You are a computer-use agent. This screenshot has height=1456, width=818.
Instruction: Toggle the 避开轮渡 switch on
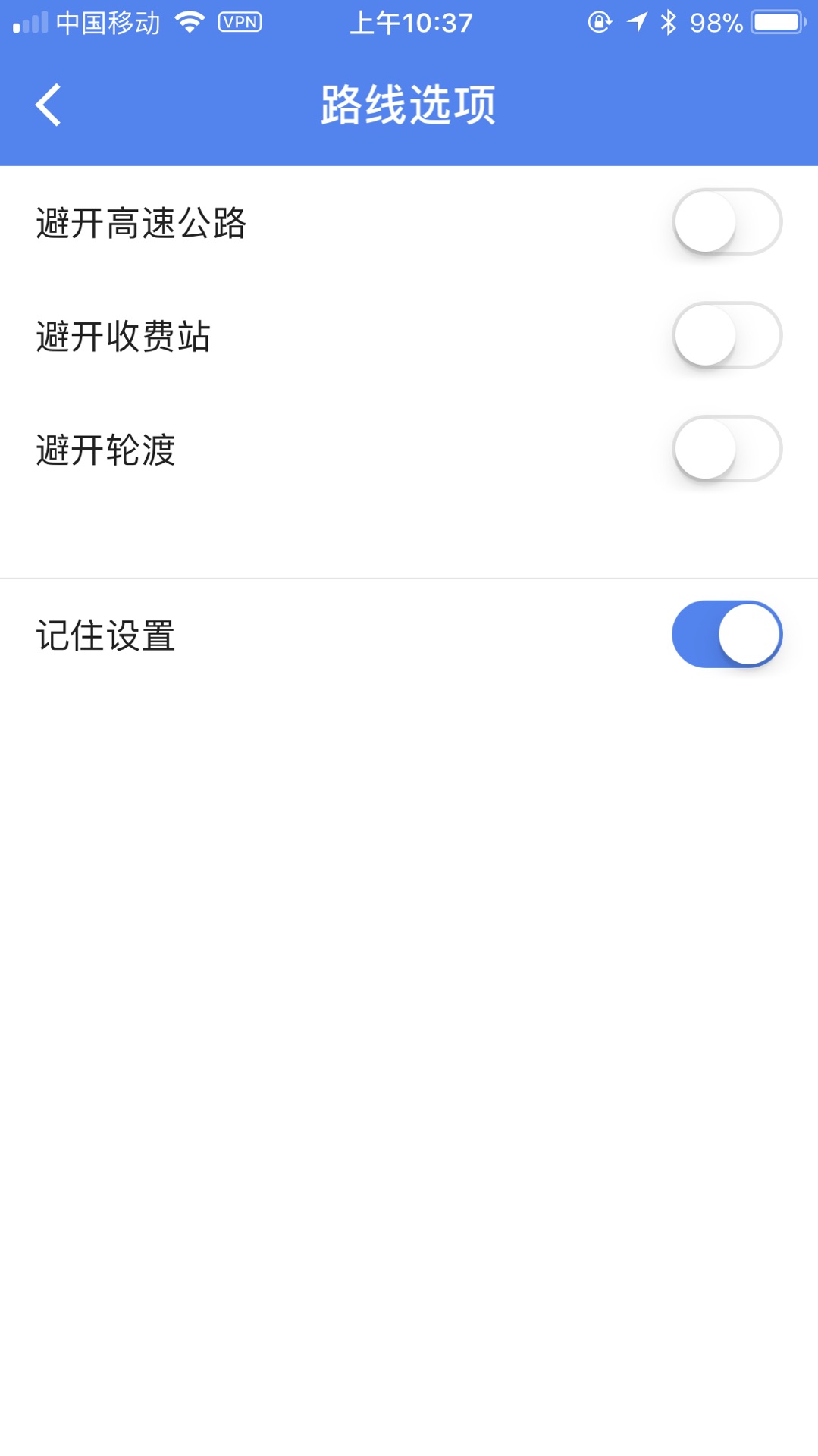click(x=726, y=449)
